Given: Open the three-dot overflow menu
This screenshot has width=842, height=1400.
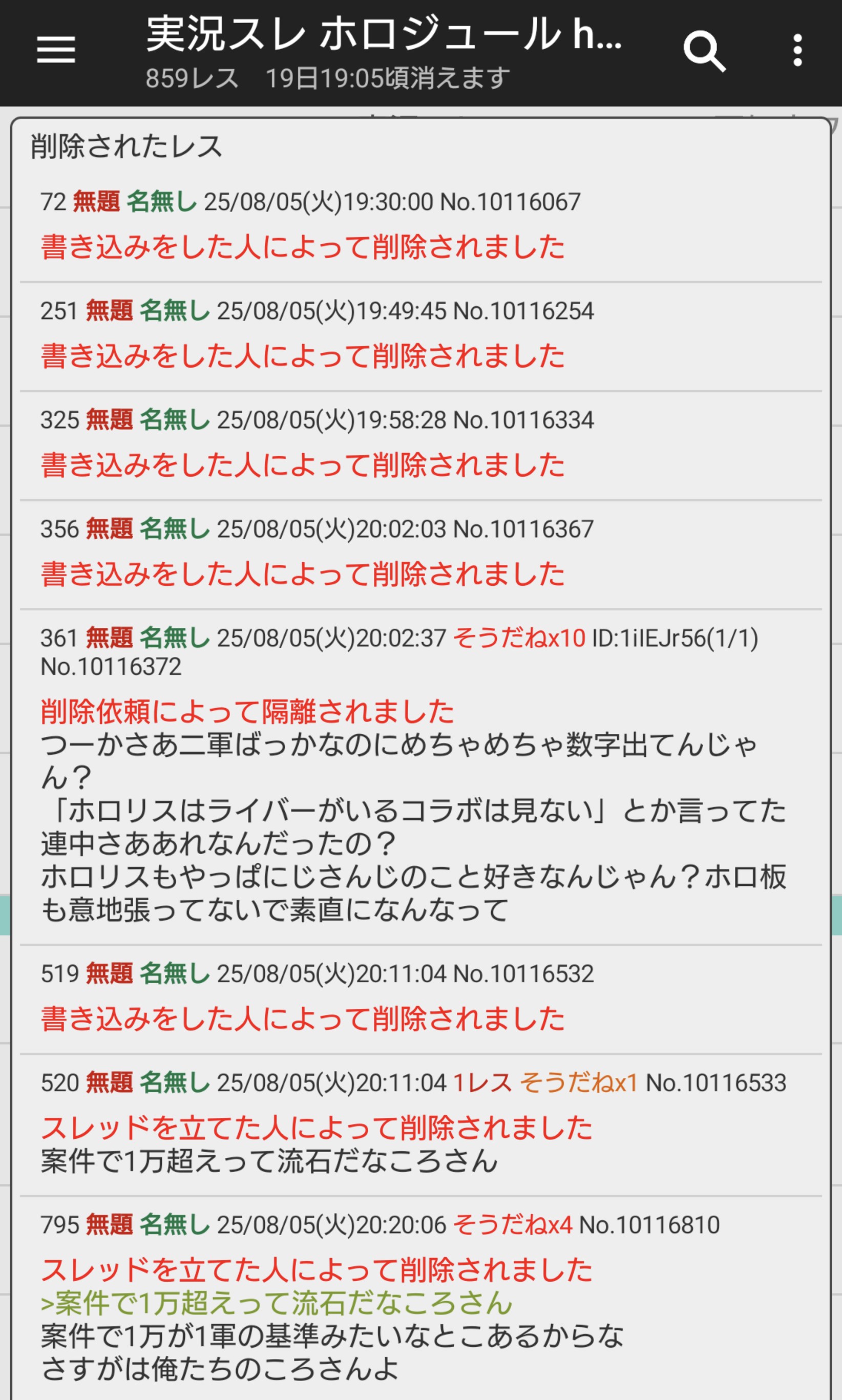Looking at the screenshot, I should (x=797, y=50).
